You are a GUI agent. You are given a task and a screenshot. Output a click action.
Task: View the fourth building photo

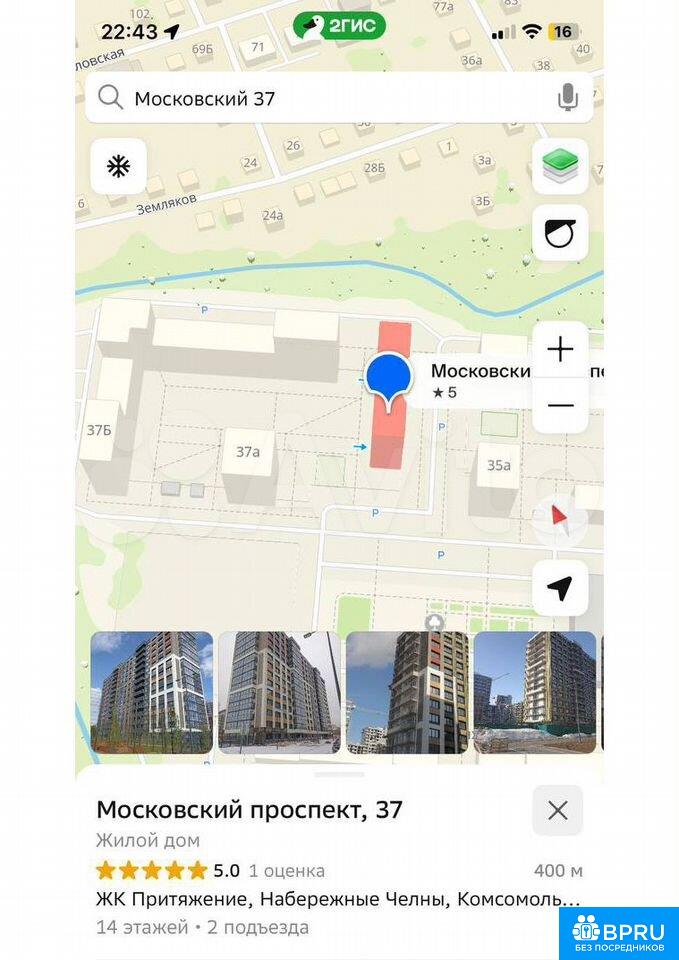(534, 692)
